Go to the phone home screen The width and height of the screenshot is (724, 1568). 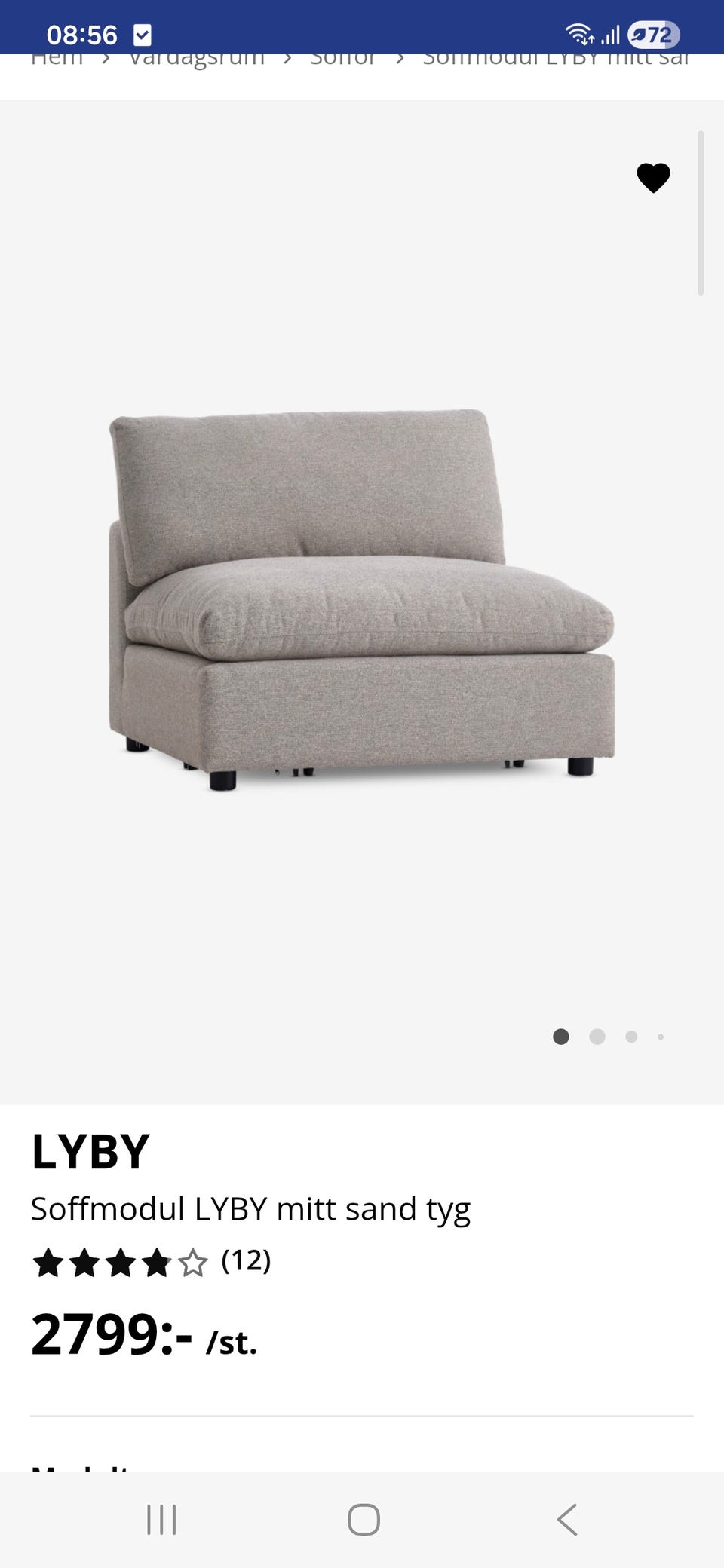364,1519
